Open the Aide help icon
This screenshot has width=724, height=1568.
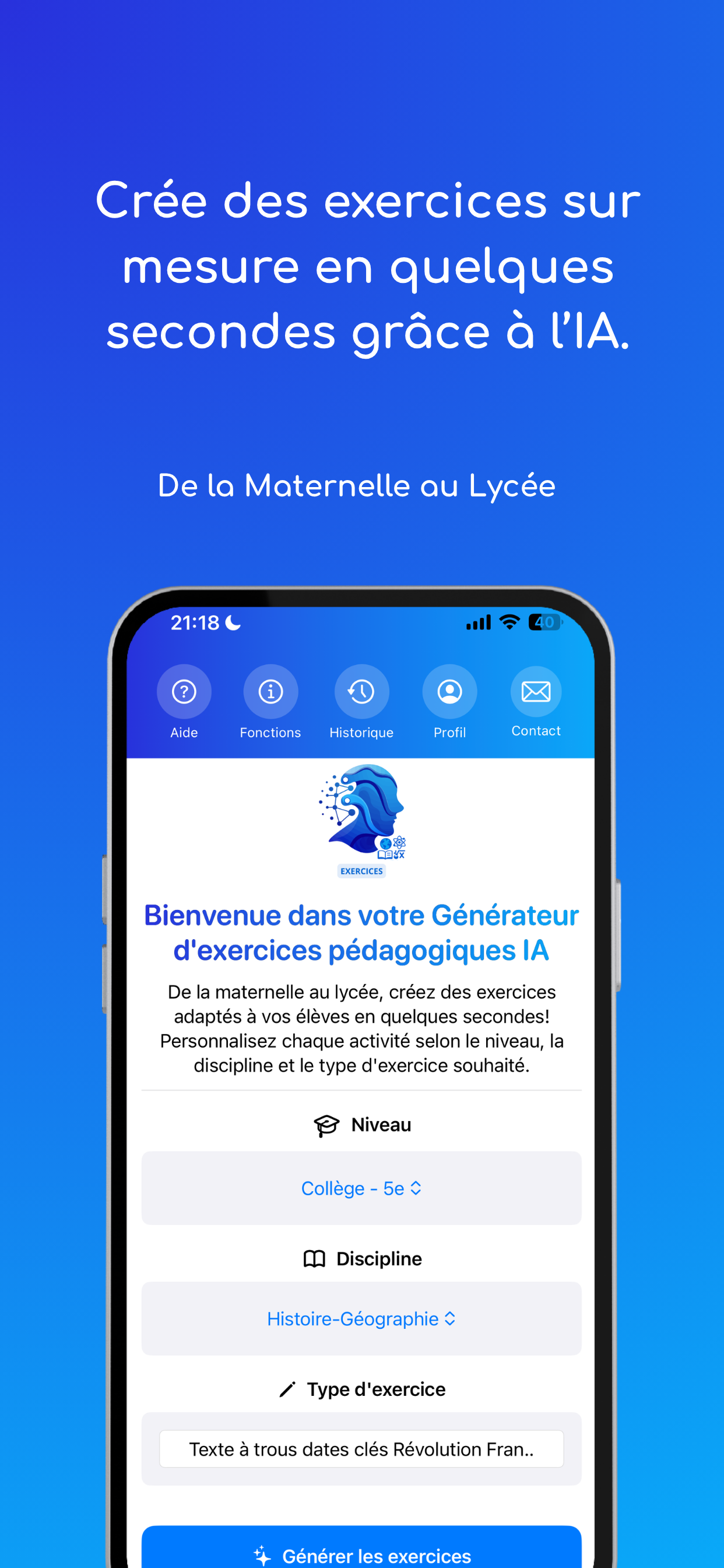184,691
